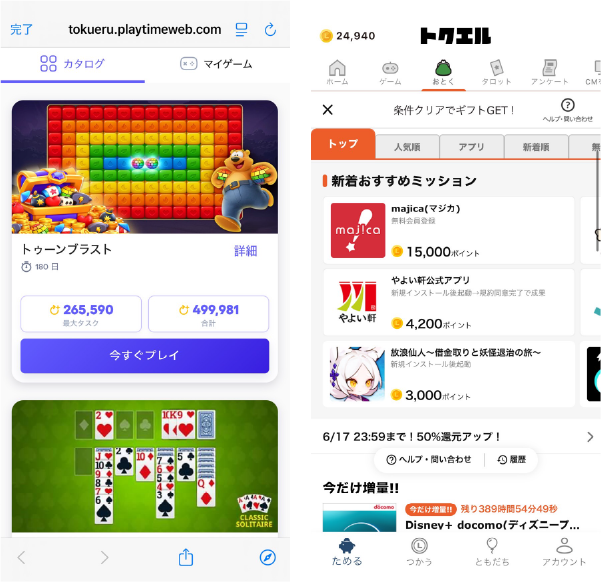The height and width of the screenshot is (582, 601).
Task: Share the current web page
Action: (185, 557)
